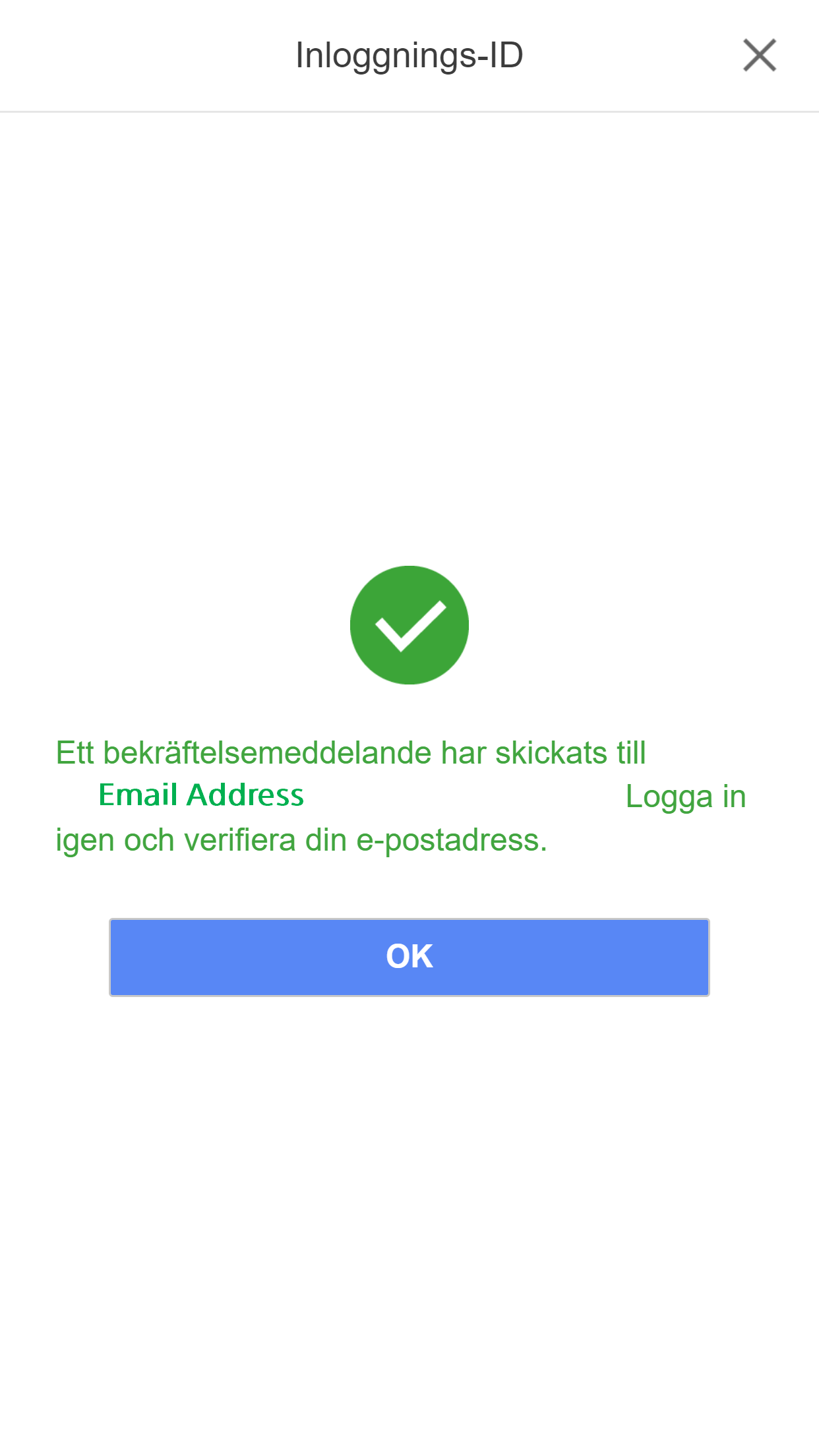Select the Email Address placeholder text

tap(200, 795)
